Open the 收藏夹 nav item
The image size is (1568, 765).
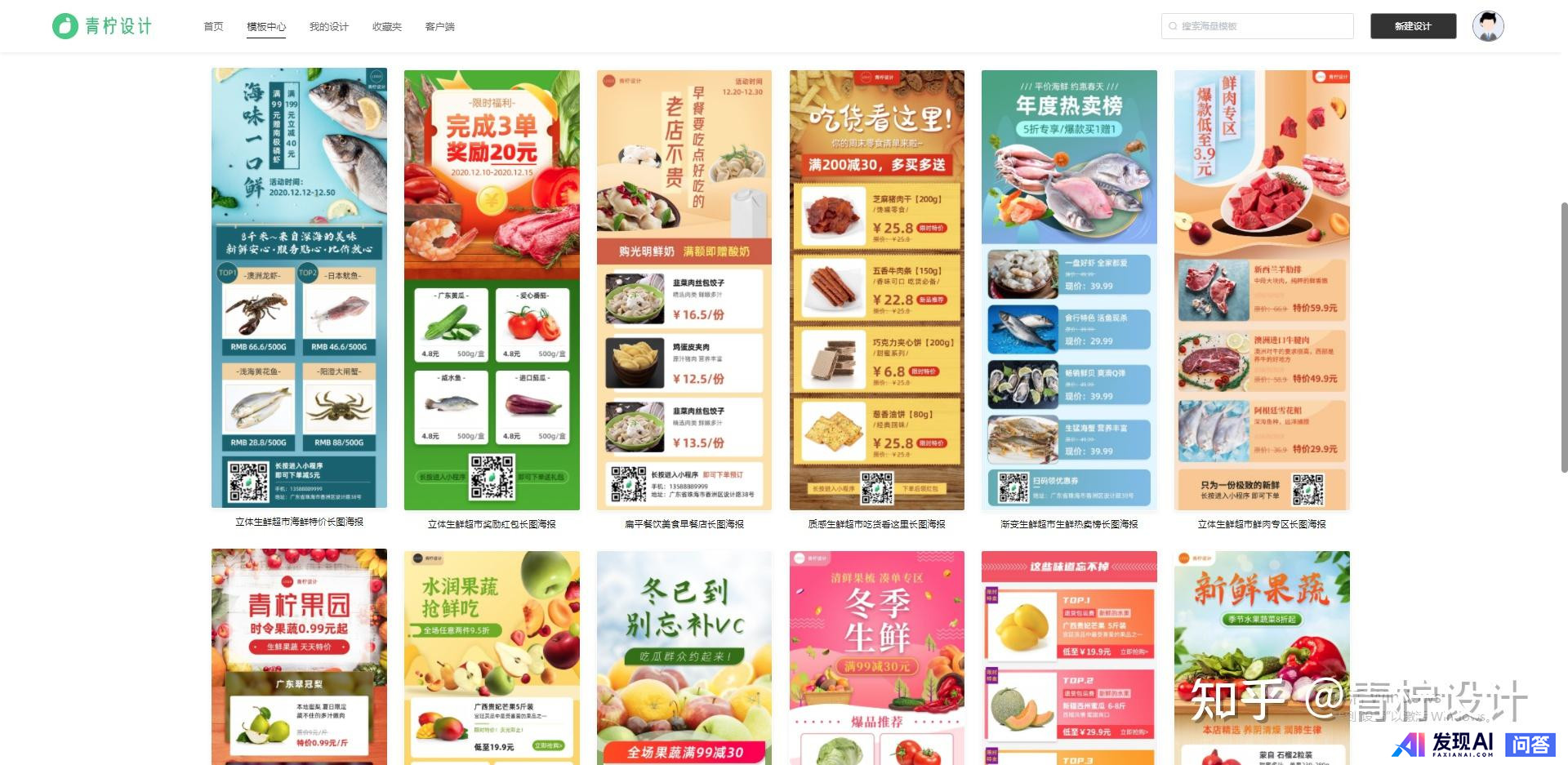pyautogui.click(x=387, y=27)
